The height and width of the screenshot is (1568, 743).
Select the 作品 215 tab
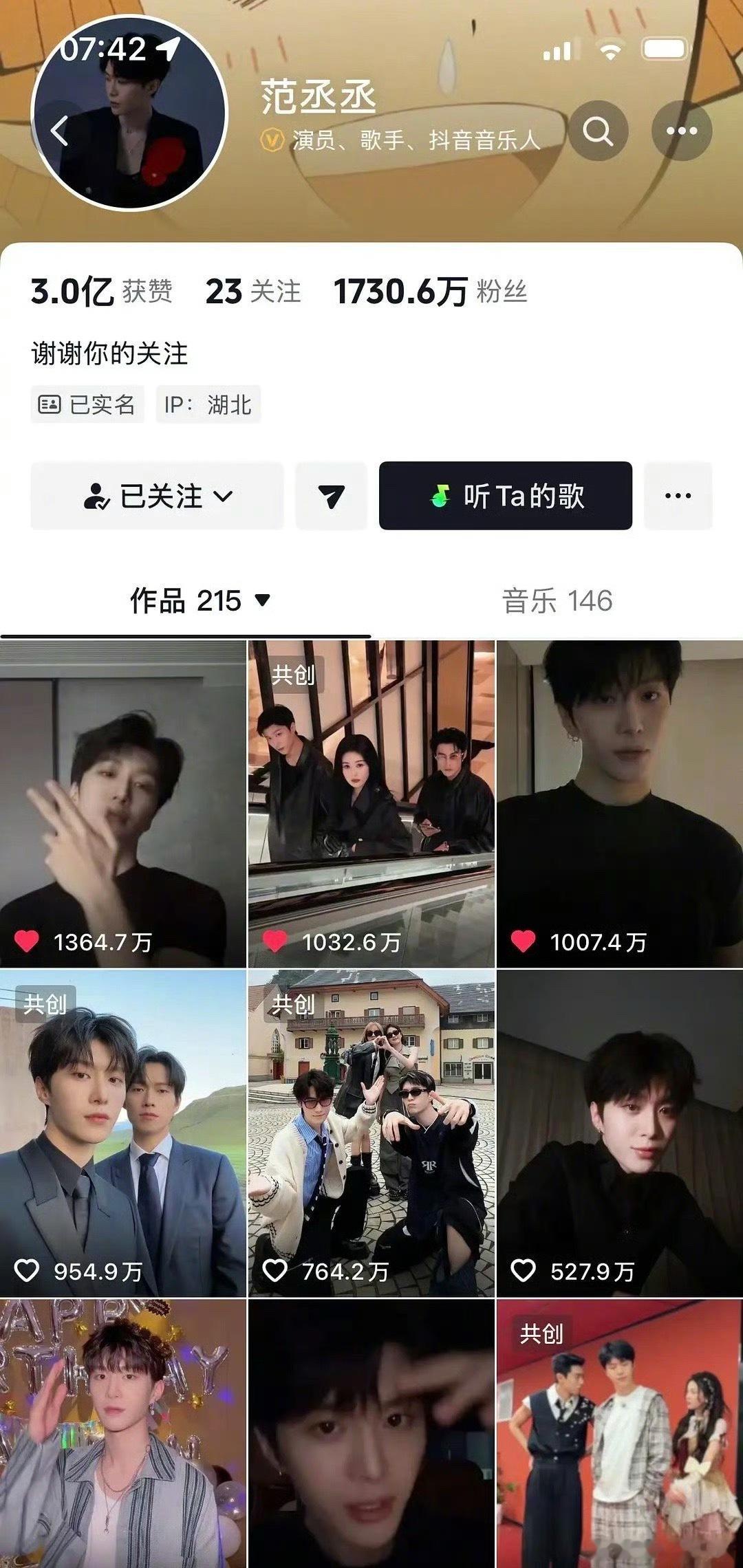(x=199, y=601)
